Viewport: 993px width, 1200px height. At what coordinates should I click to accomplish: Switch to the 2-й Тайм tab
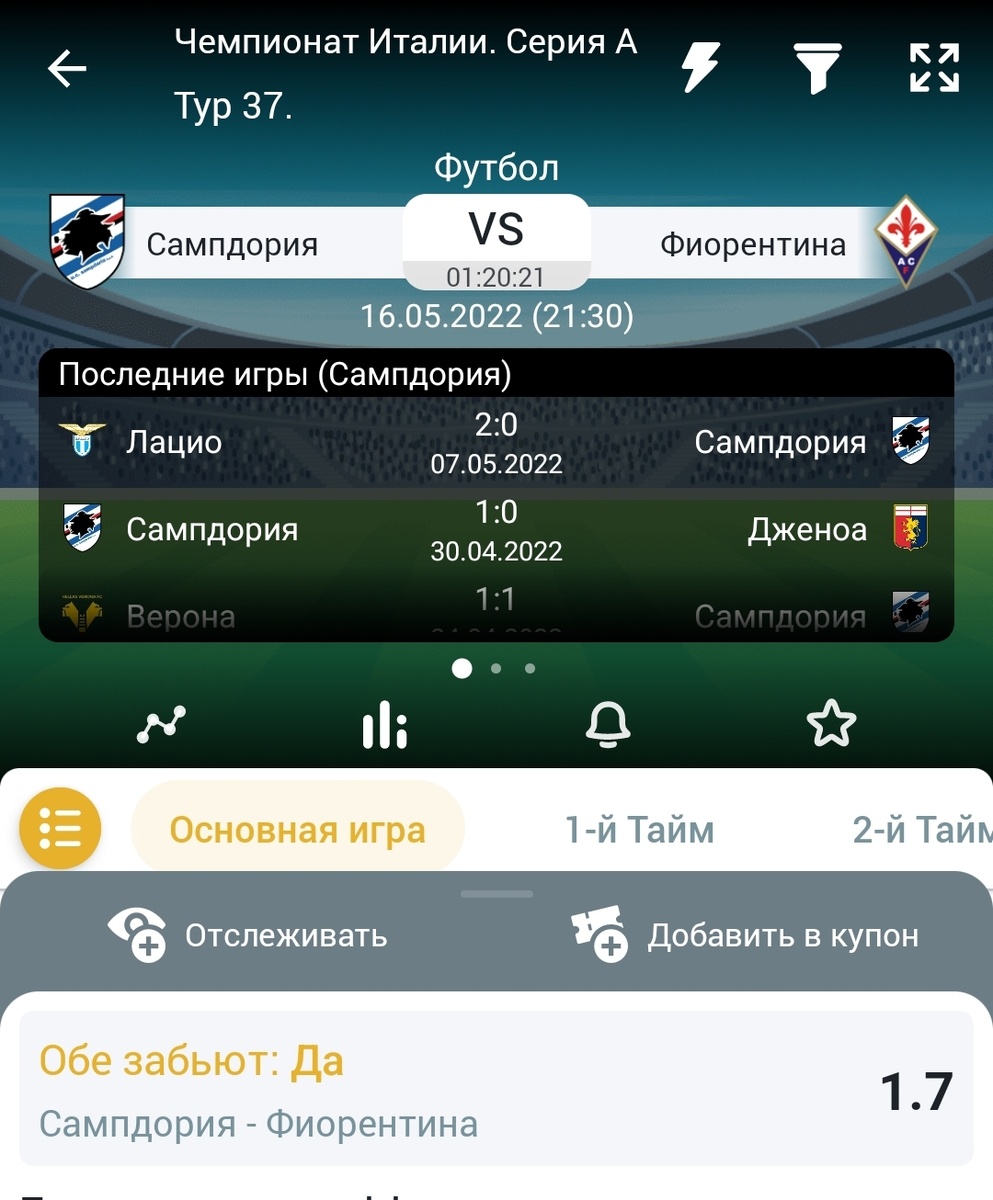click(x=920, y=829)
